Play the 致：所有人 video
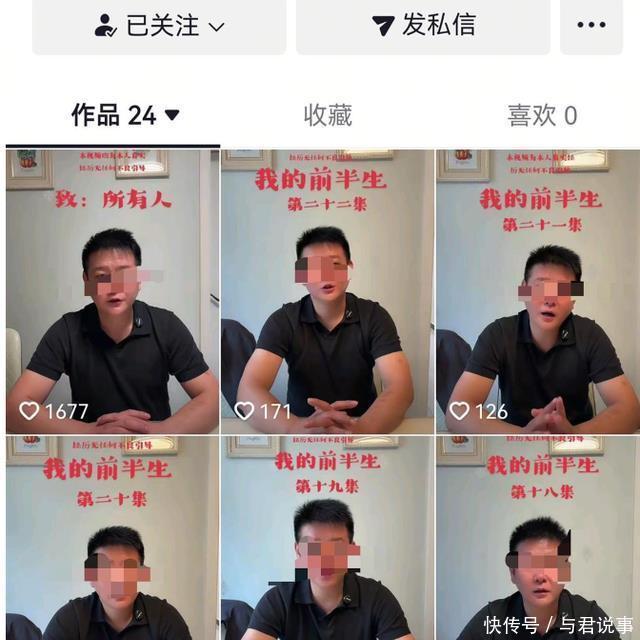Screen dimensions: 640x640 point(112,290)
